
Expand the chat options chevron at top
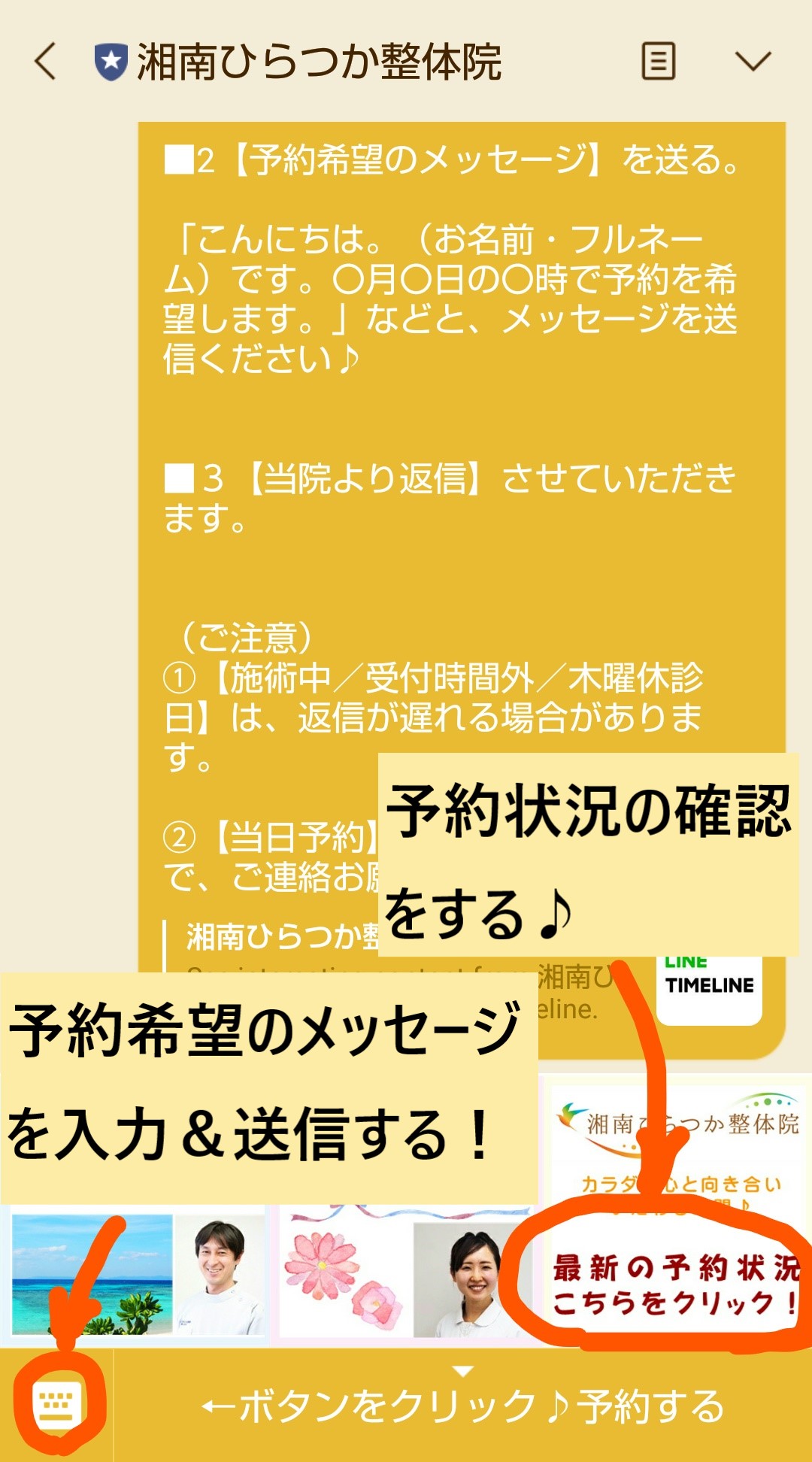coord(753,61)
